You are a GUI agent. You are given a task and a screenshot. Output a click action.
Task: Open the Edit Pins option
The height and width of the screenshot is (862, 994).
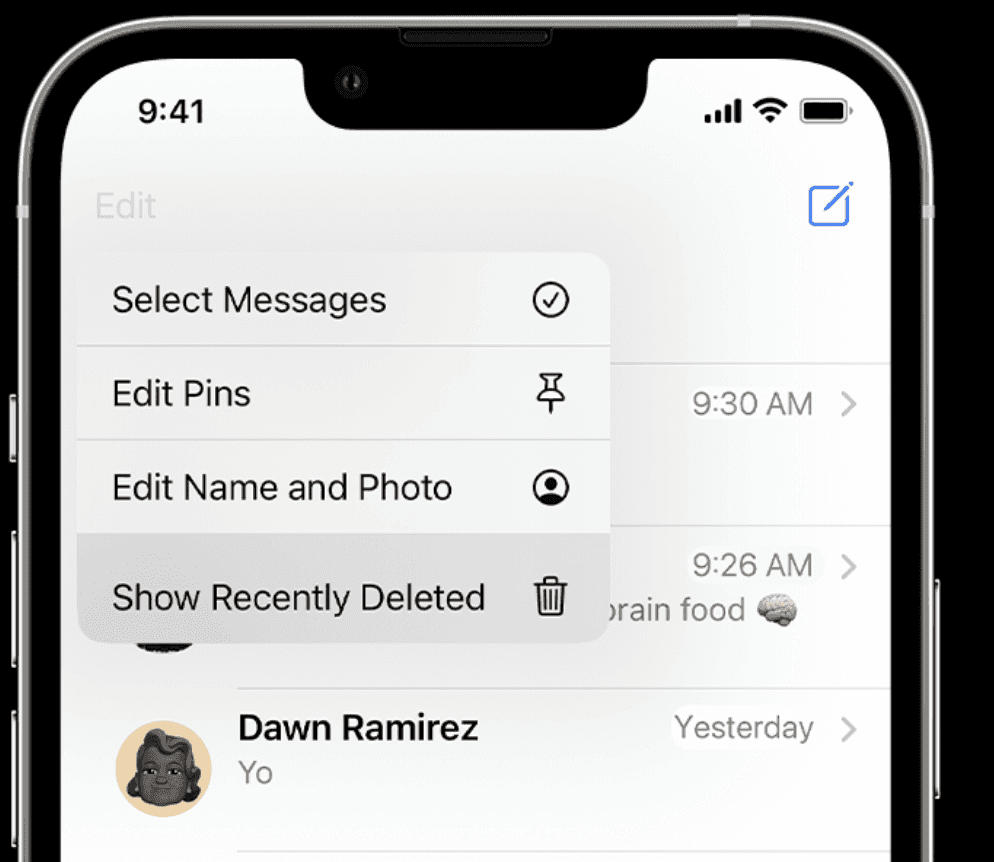click(x=340, y=394)
